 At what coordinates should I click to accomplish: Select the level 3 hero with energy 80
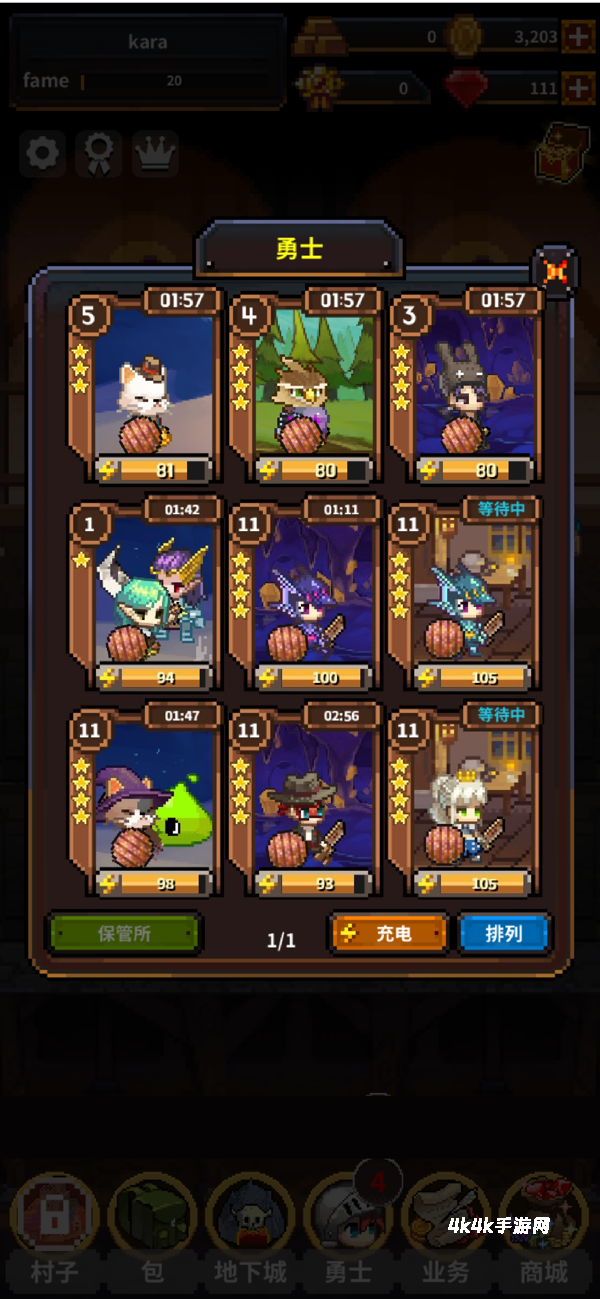click(465, 385)
